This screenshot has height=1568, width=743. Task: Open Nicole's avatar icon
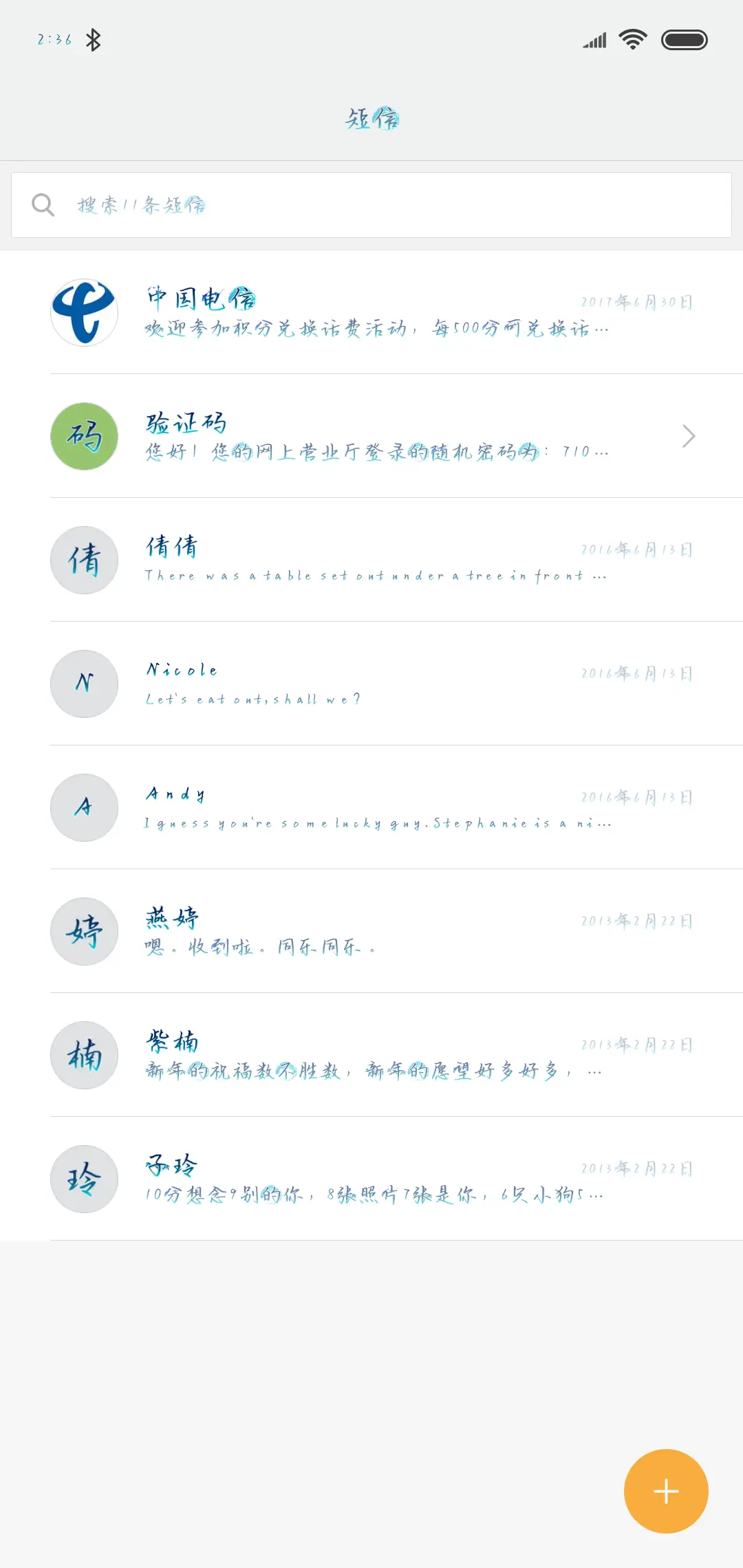[x=84, y=684]
